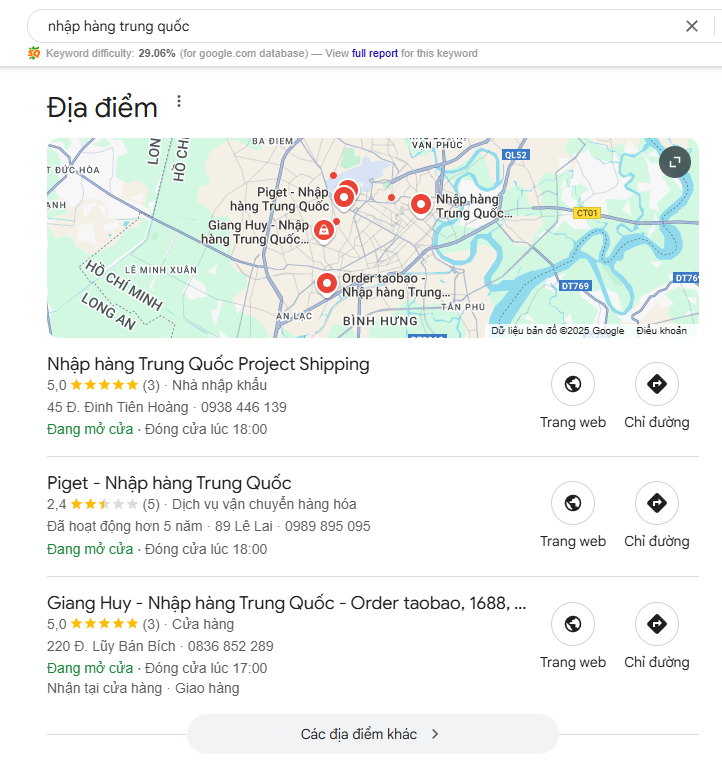Open the full report link for this keyword
The image size is (722, 773).
click(x=375, y=53)
